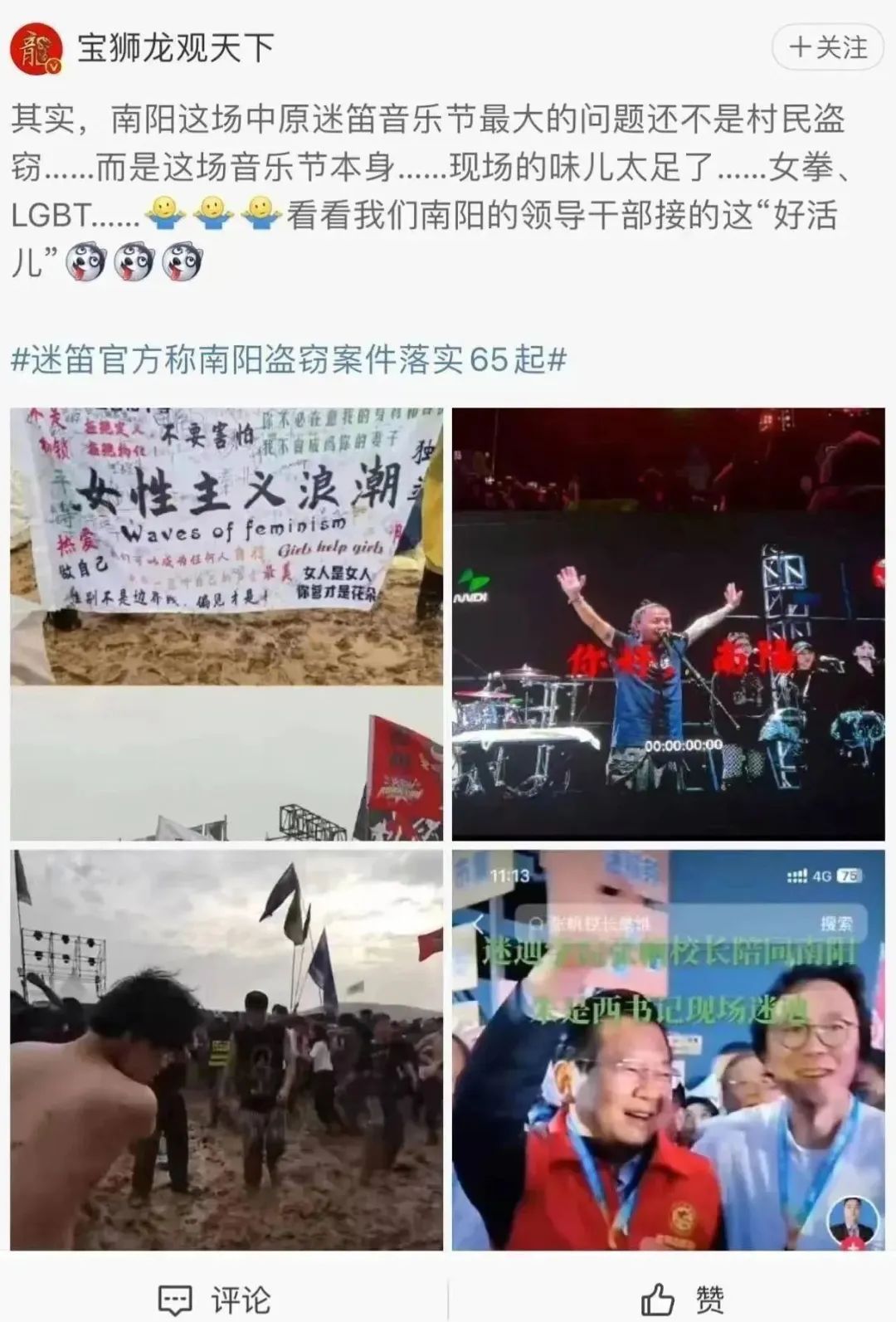View the muddy crowd photo
This screenshot has height=1322, width=896.
[226, 1049]
